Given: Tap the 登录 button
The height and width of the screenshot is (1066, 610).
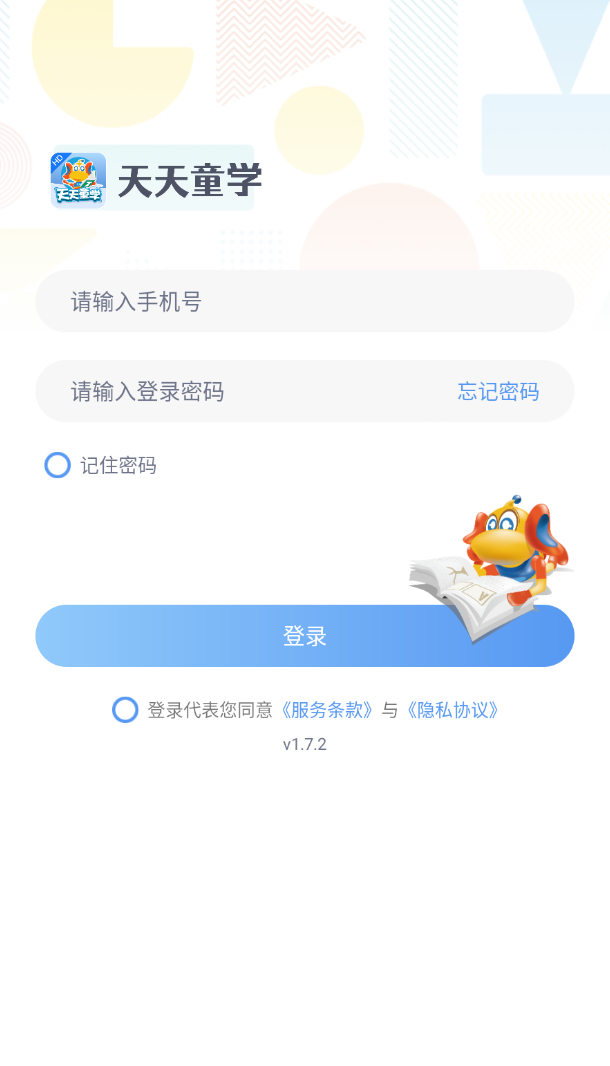Looking at the screenshot, I should (x=305, y=636).
